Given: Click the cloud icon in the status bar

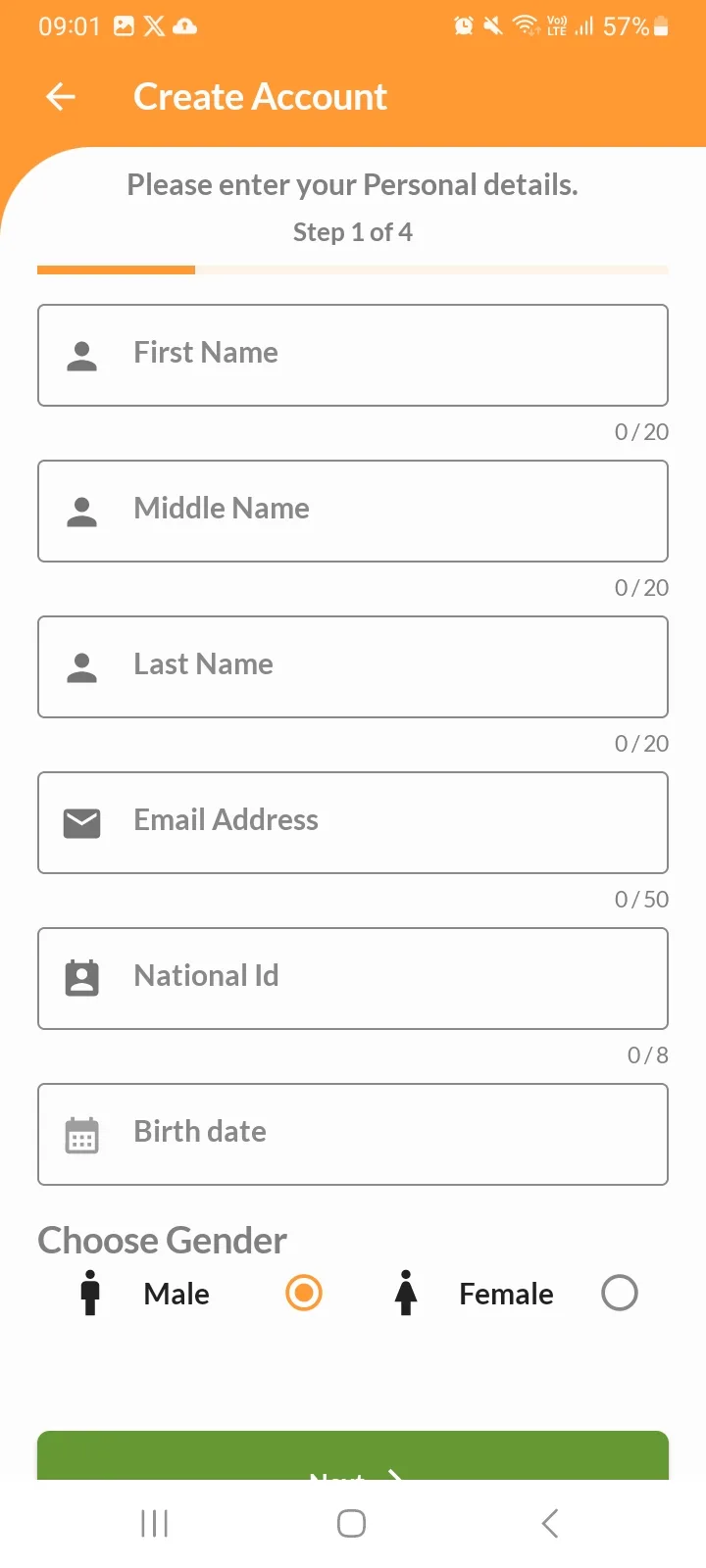Looking at the screenshot, I should tap(185, 25).
